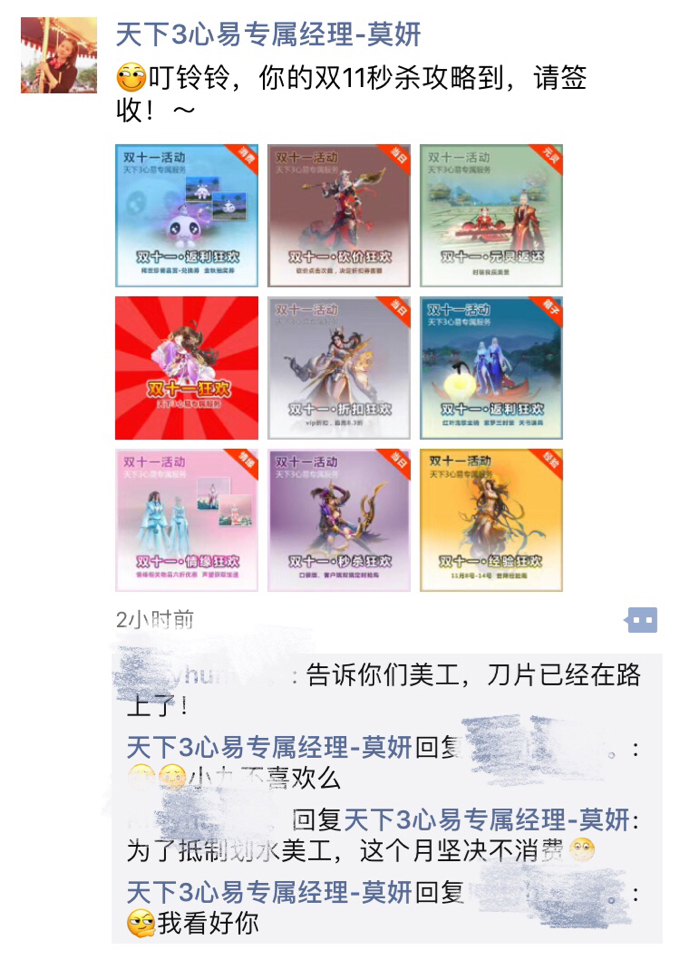Open the blue 返利狂欢 image with the purple pet

[186, 215]
